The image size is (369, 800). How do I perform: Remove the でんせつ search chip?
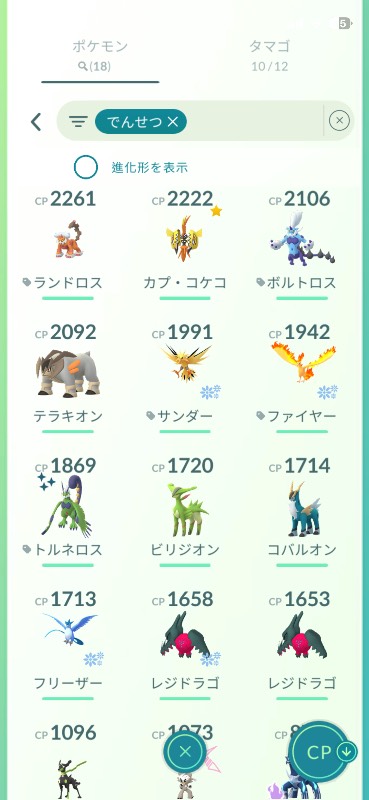173,121
